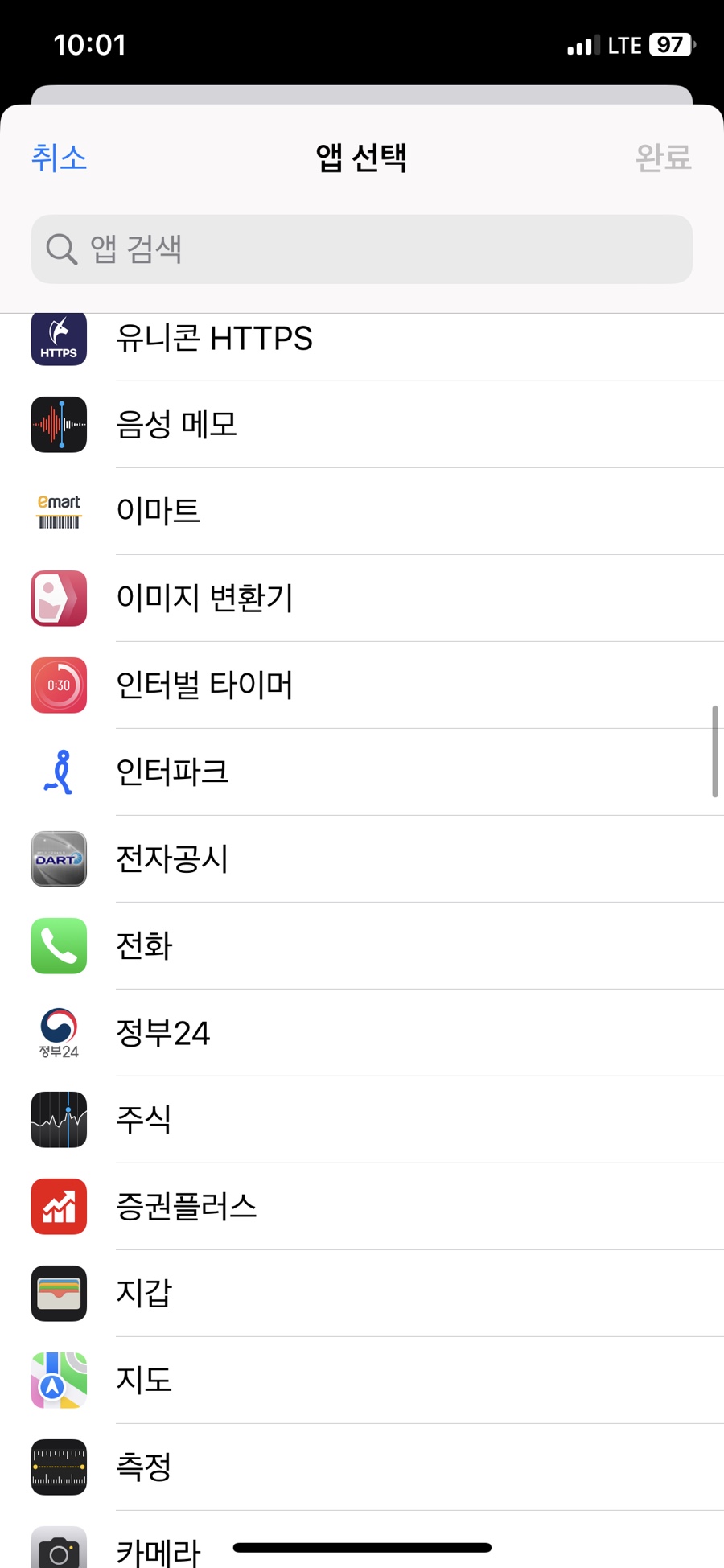Choose 증권플러스 from the list

coord(187,1206)
